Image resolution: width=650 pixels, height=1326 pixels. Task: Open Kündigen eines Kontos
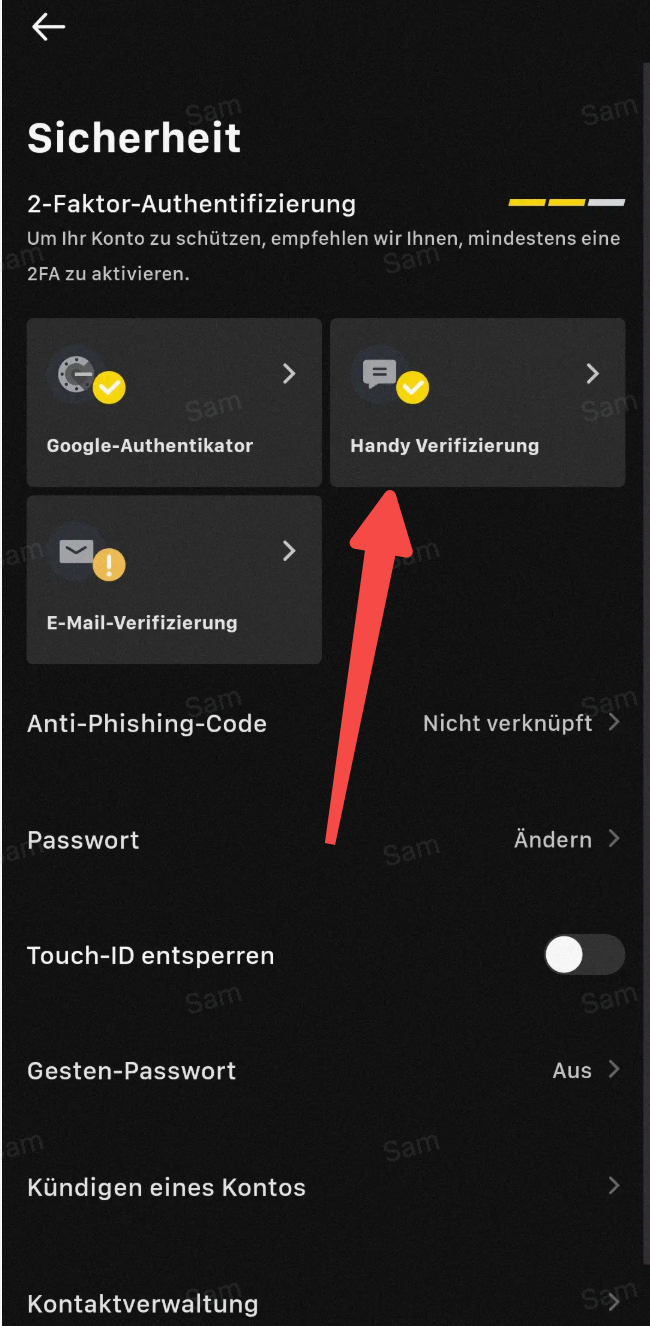tap(325, 1187)
